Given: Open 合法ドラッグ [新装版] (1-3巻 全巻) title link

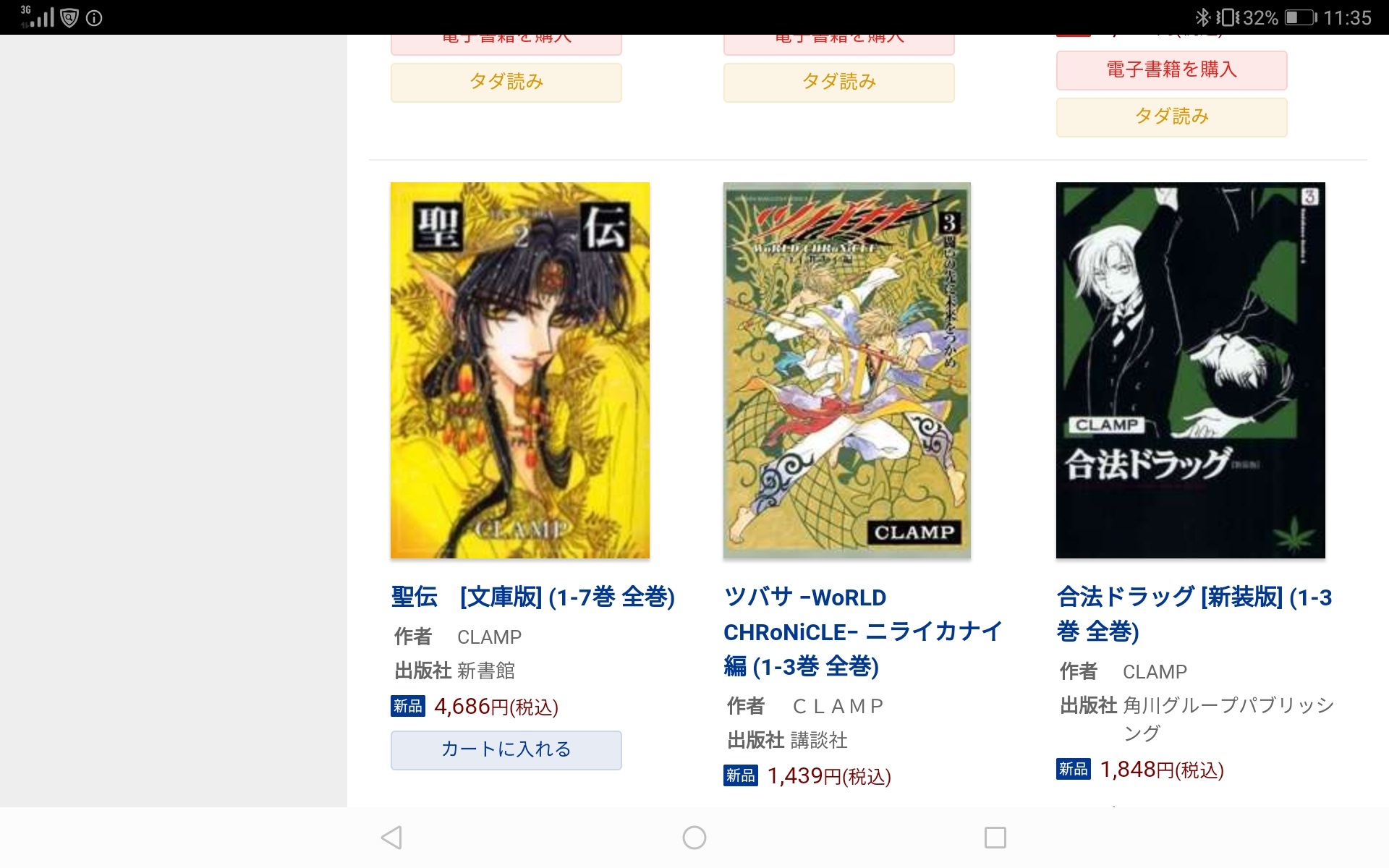Looking at the screenshot, I should 1194,614.
